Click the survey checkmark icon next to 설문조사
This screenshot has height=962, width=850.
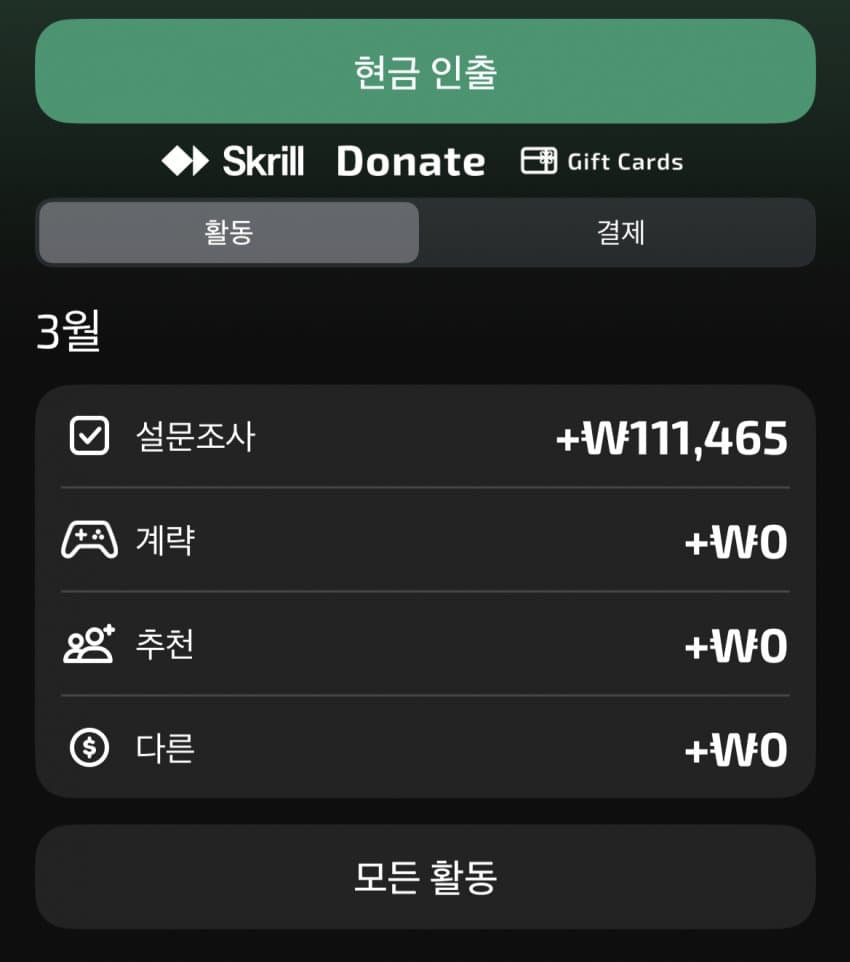point(89,437)
